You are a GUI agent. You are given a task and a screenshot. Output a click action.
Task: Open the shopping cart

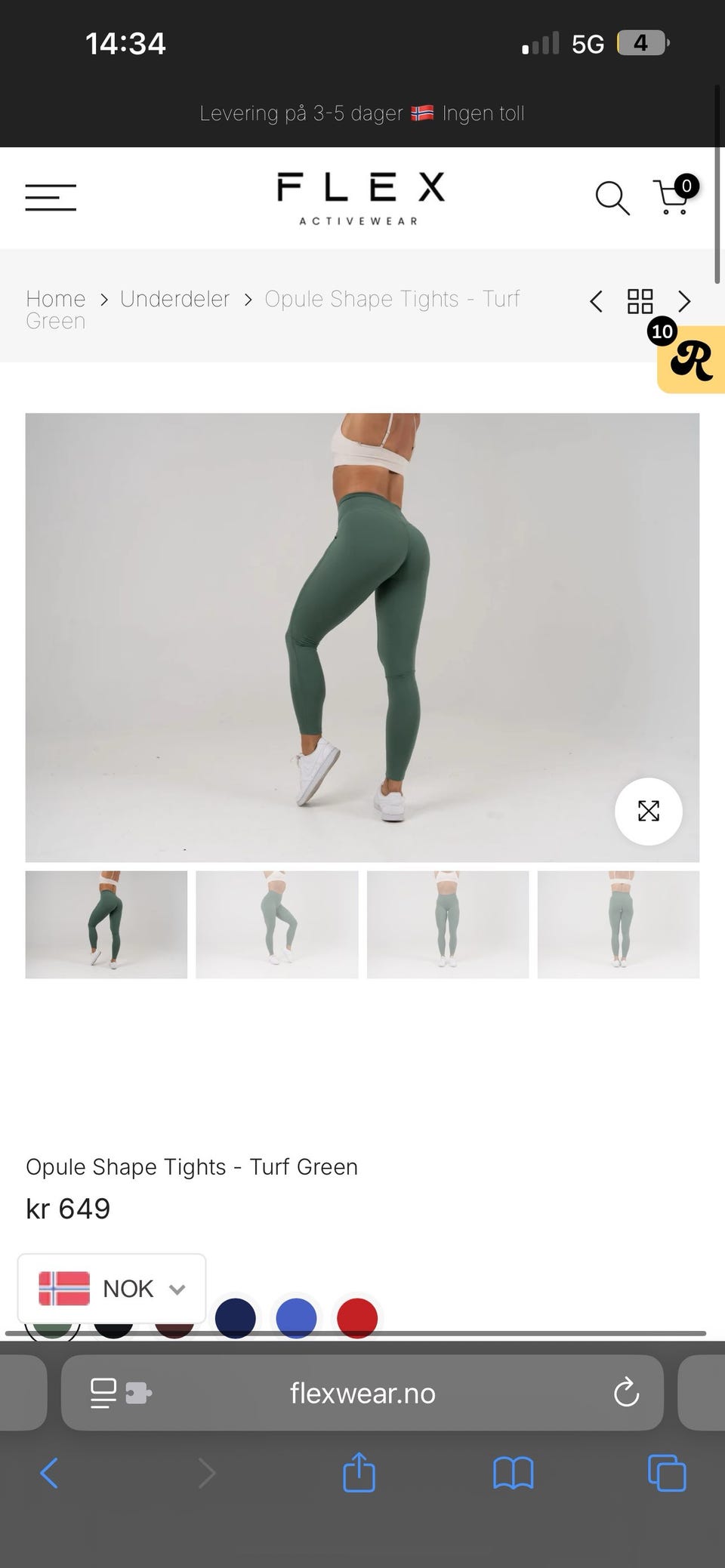point(672,198)
